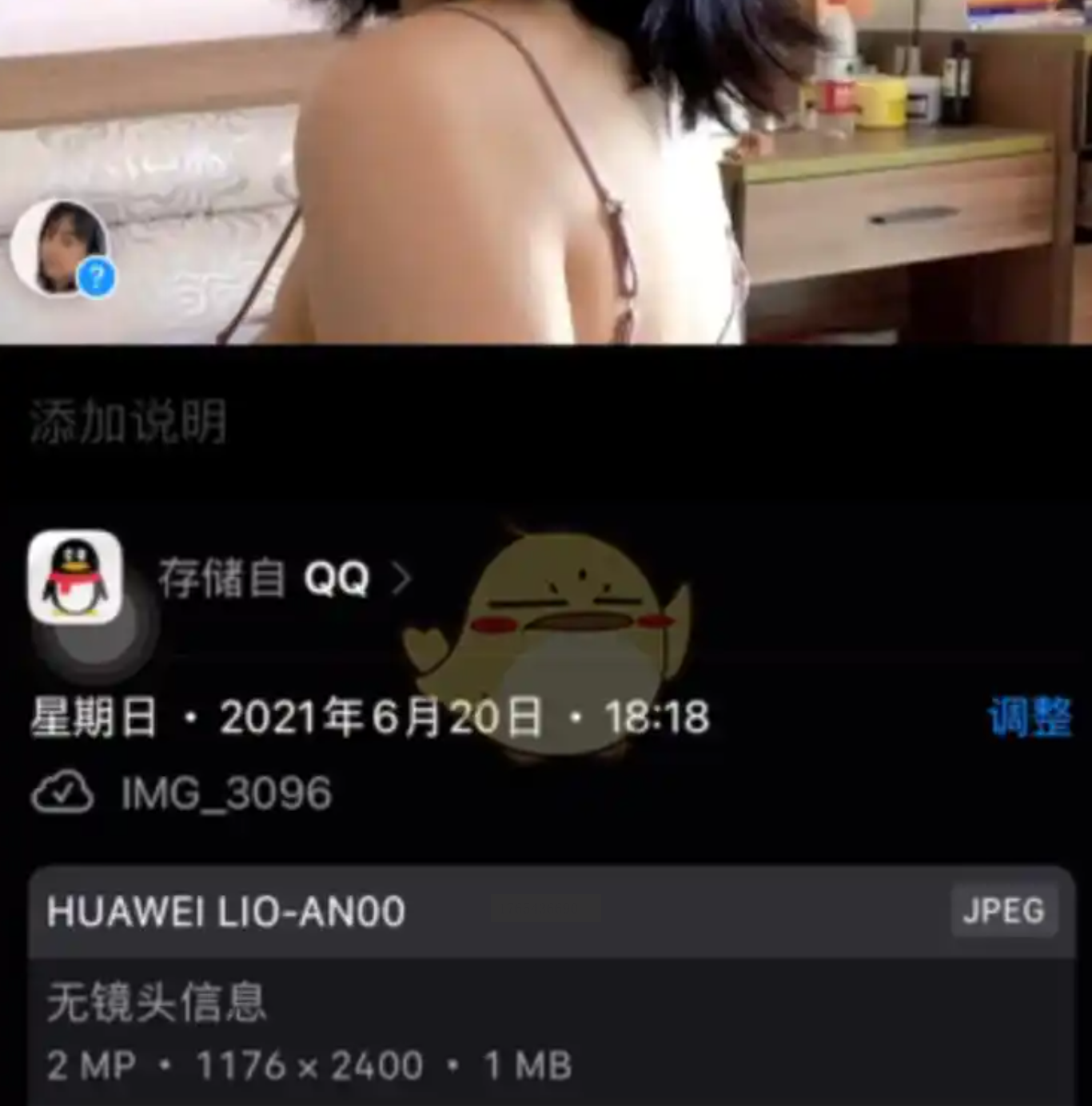This screenshot has width=1092, height=1106.
Task: Tap the 添加说明 caption field
Action: tap(128, 421)
